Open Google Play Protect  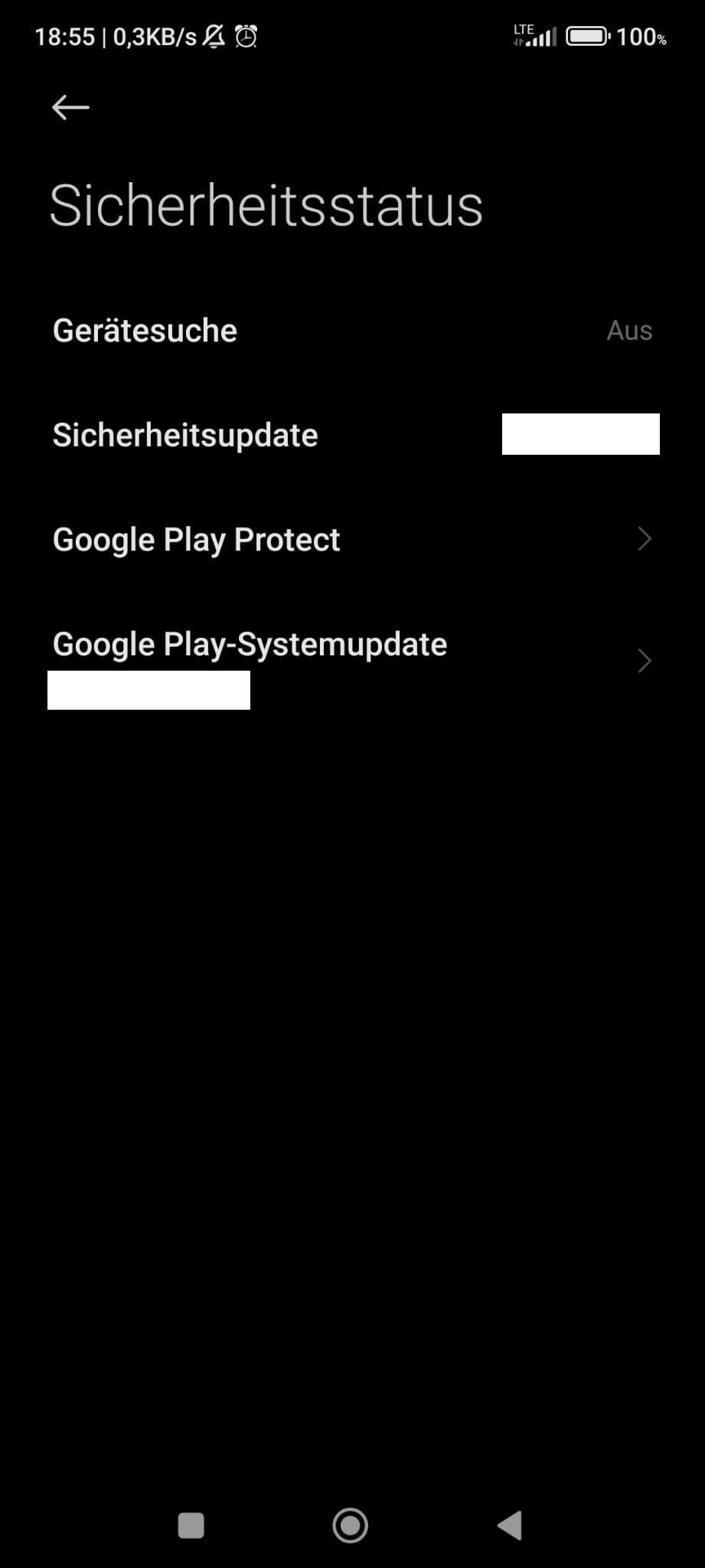(x=352, y=540)
